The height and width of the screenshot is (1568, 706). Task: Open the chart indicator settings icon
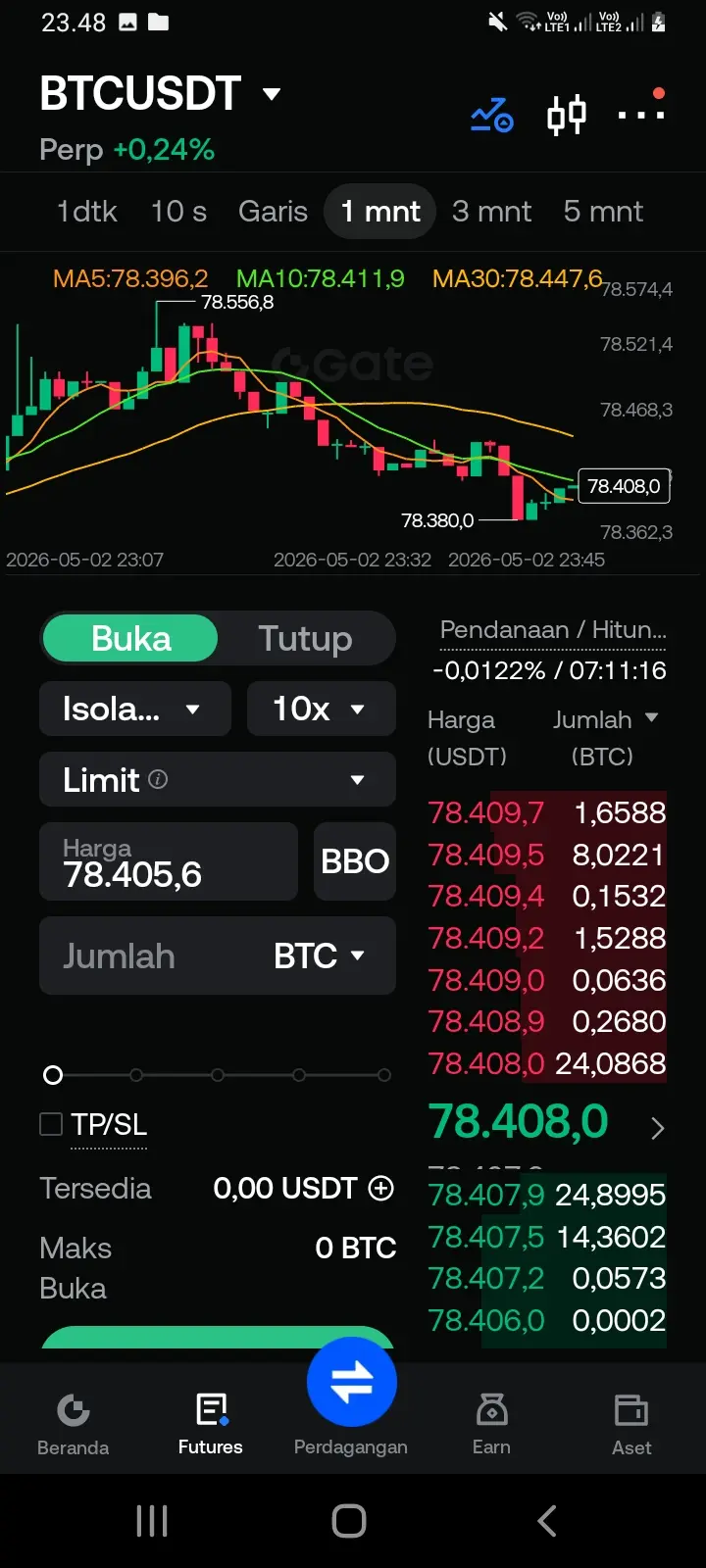pos(492,115)
